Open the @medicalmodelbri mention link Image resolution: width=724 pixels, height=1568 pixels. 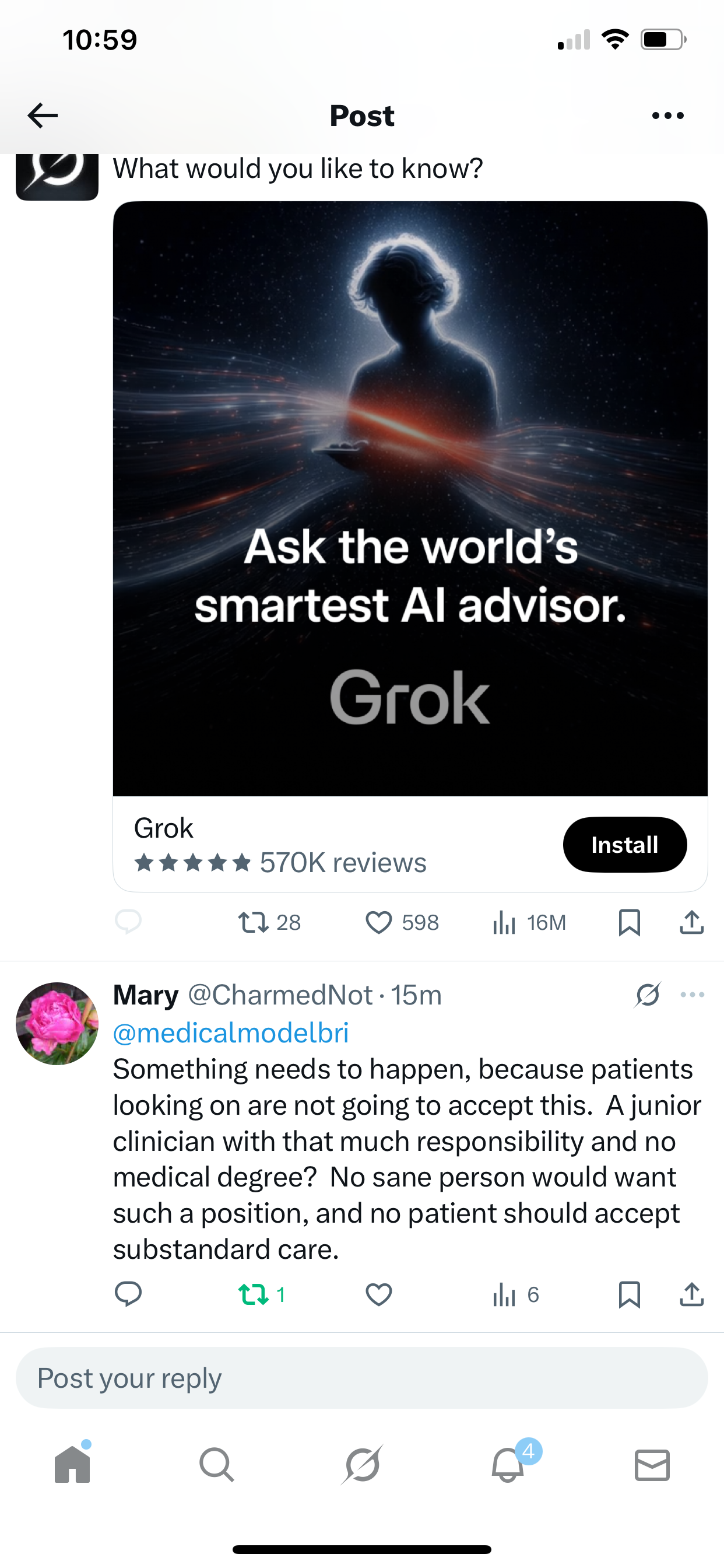point(231,1033)
